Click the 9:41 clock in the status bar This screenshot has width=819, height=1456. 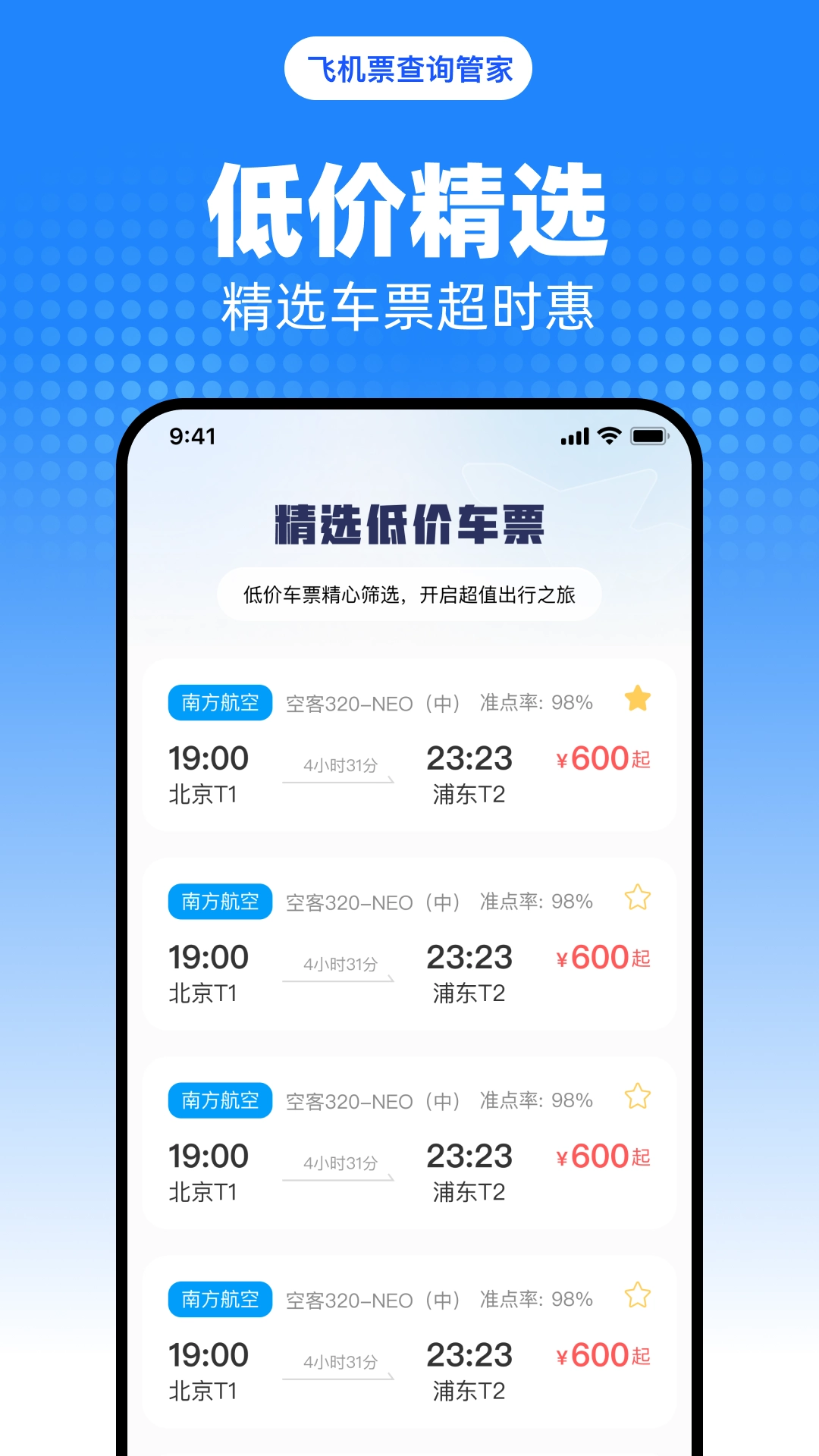tap(190, 435)
